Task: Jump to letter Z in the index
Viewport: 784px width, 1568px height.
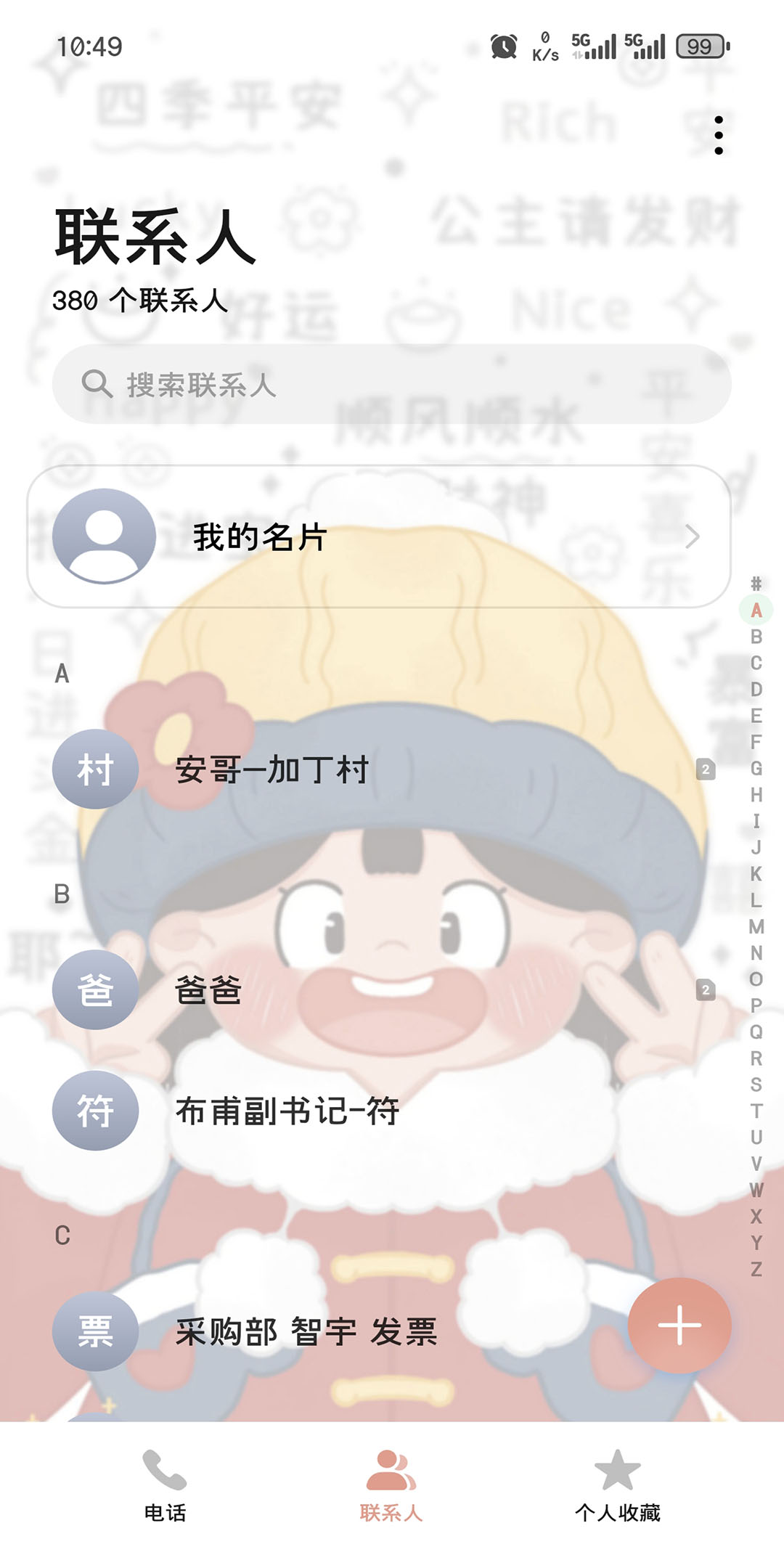Action: 756,1269
